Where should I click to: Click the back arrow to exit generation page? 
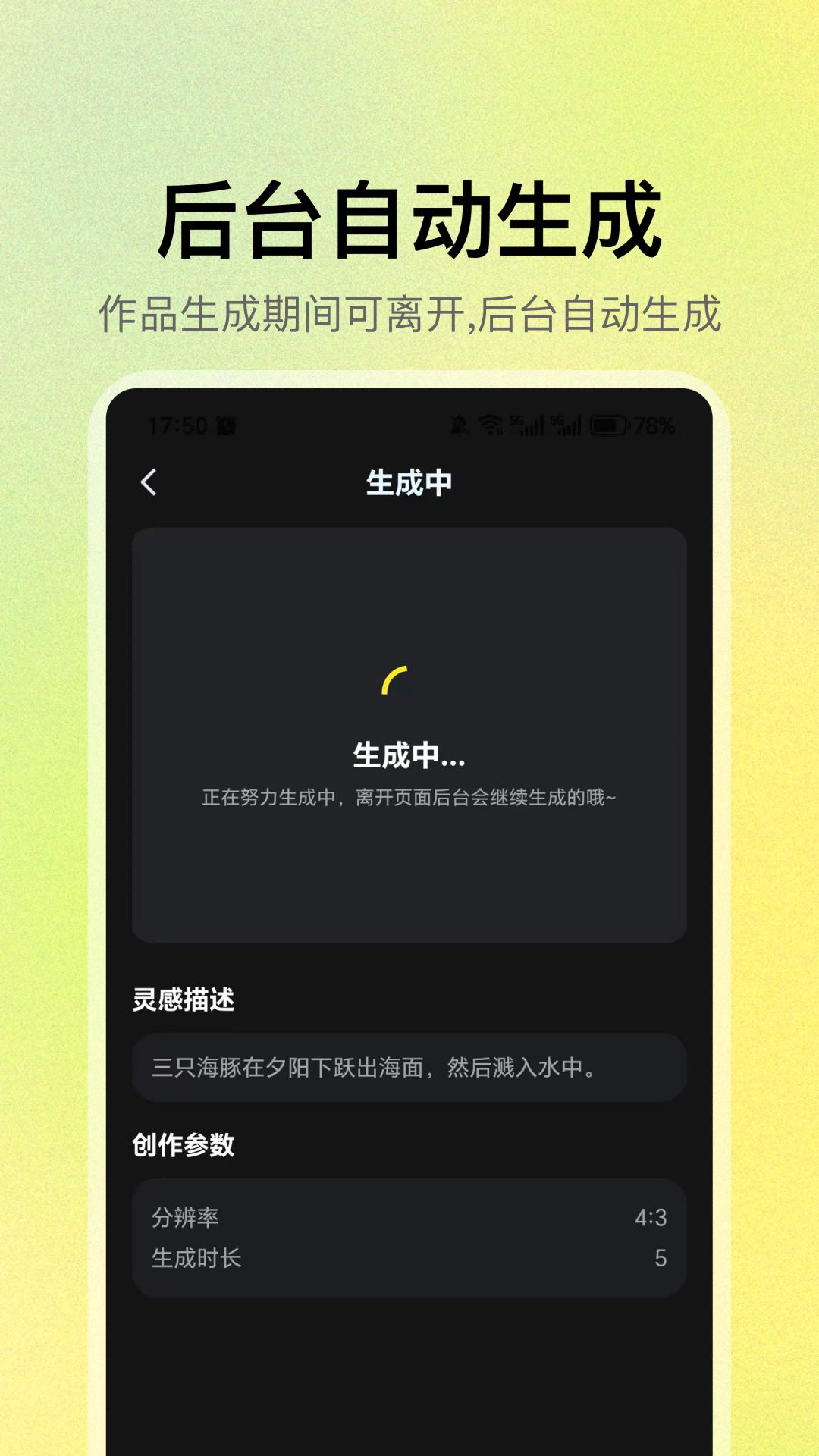[x=149, y=483]
